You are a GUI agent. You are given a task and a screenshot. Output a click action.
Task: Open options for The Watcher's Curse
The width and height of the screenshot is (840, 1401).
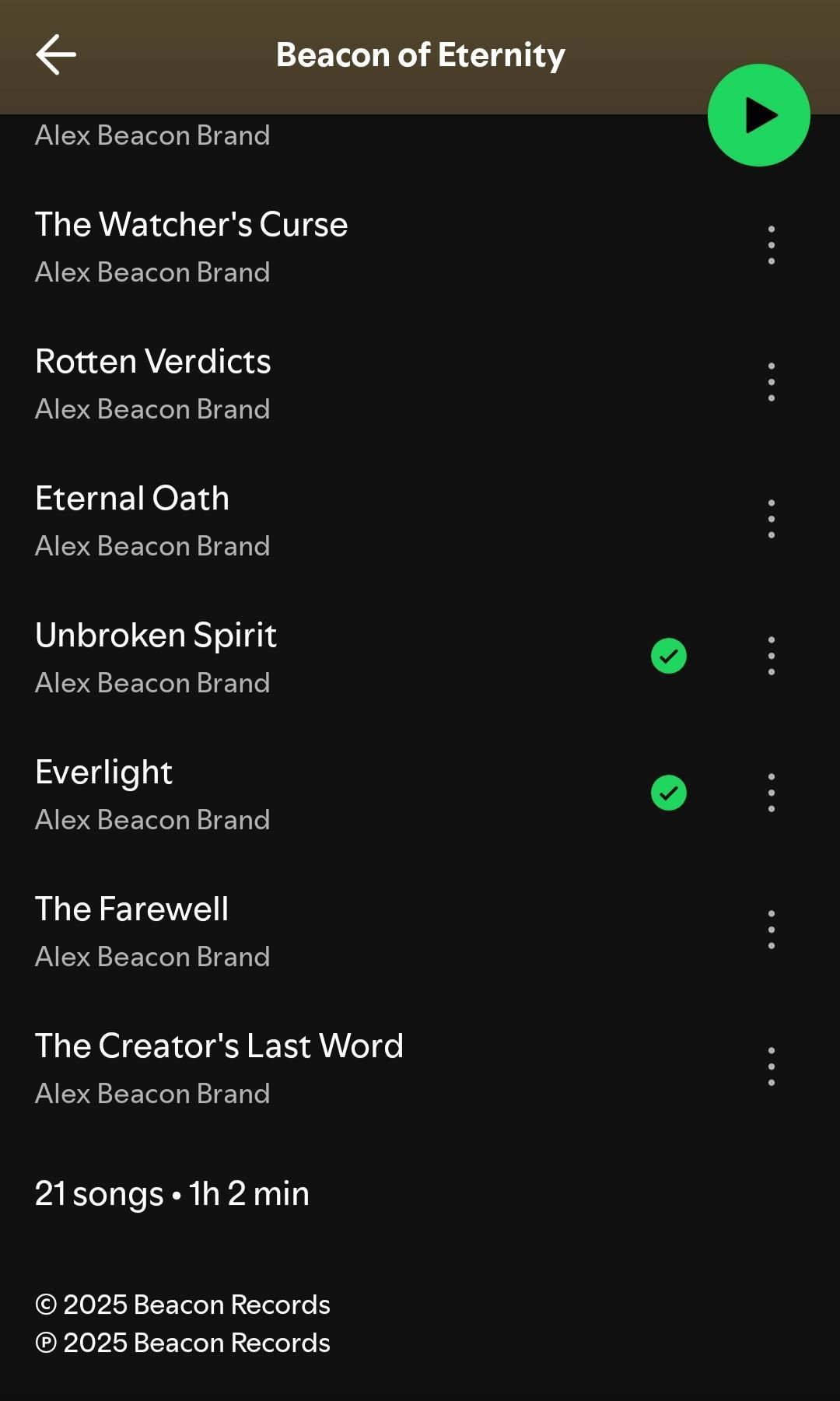(x=771, y=245)
